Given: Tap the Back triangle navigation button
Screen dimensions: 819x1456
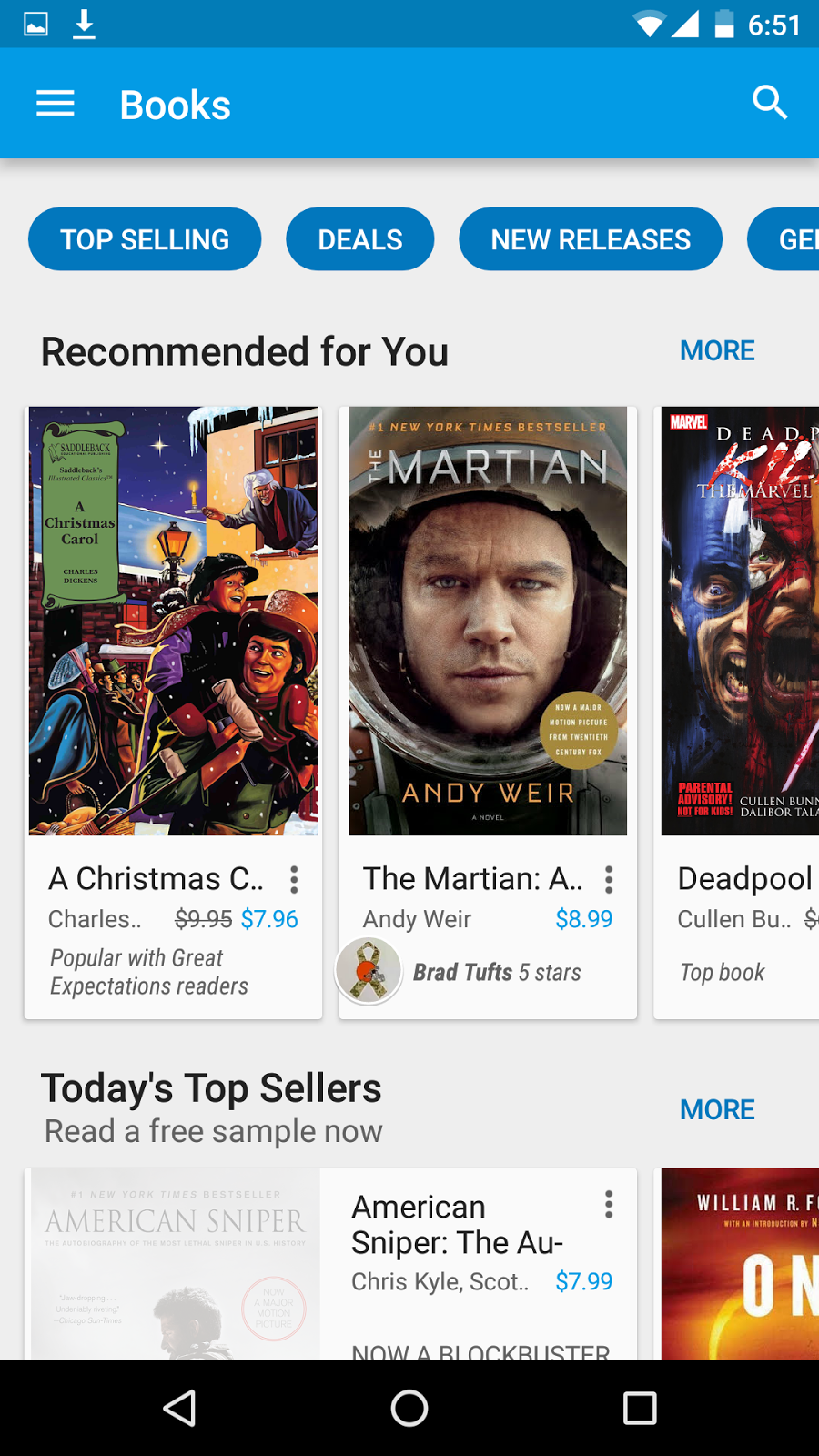Looking at the screenshot, I should point(180,1408).
